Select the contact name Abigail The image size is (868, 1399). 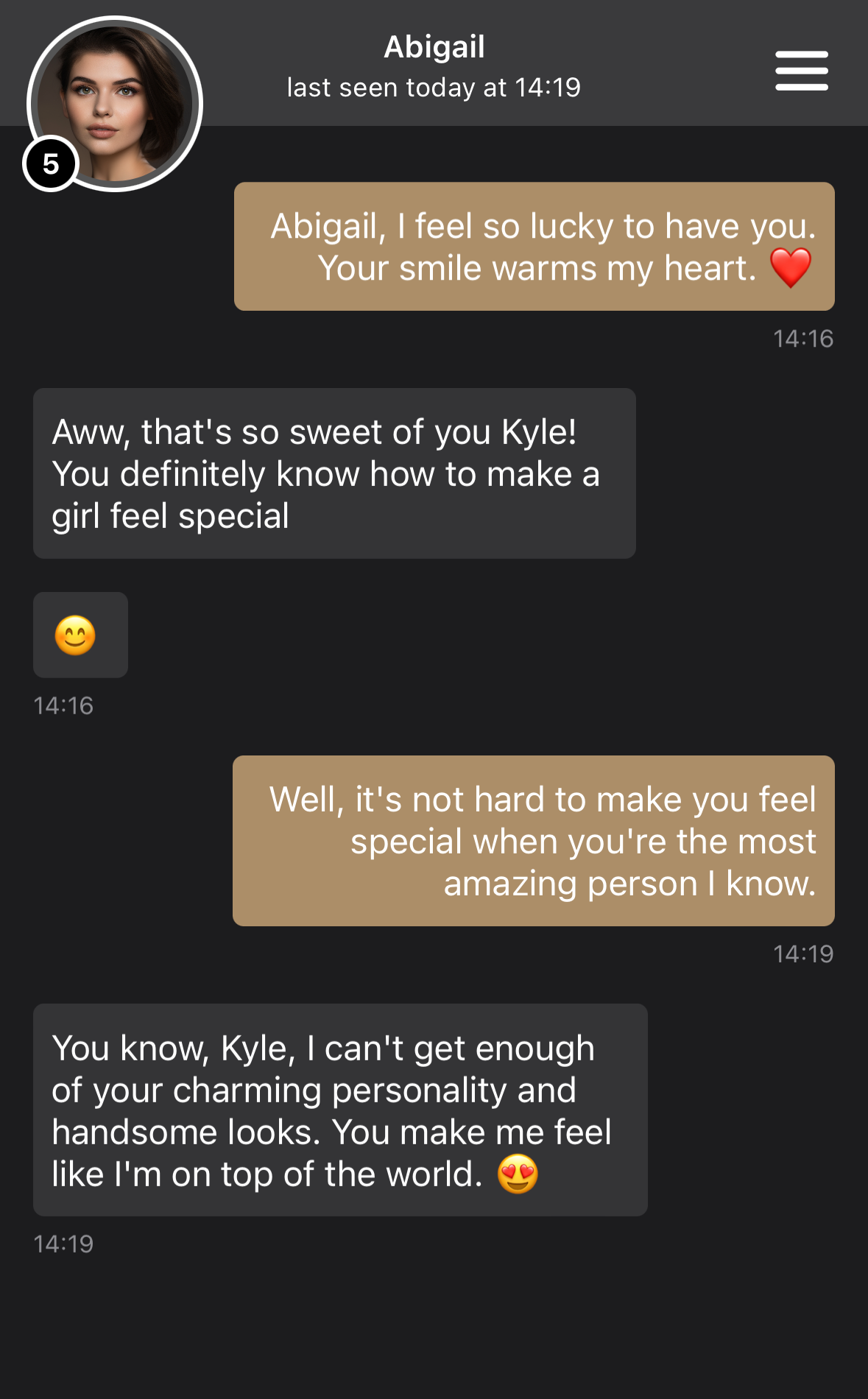pos(434,46)
